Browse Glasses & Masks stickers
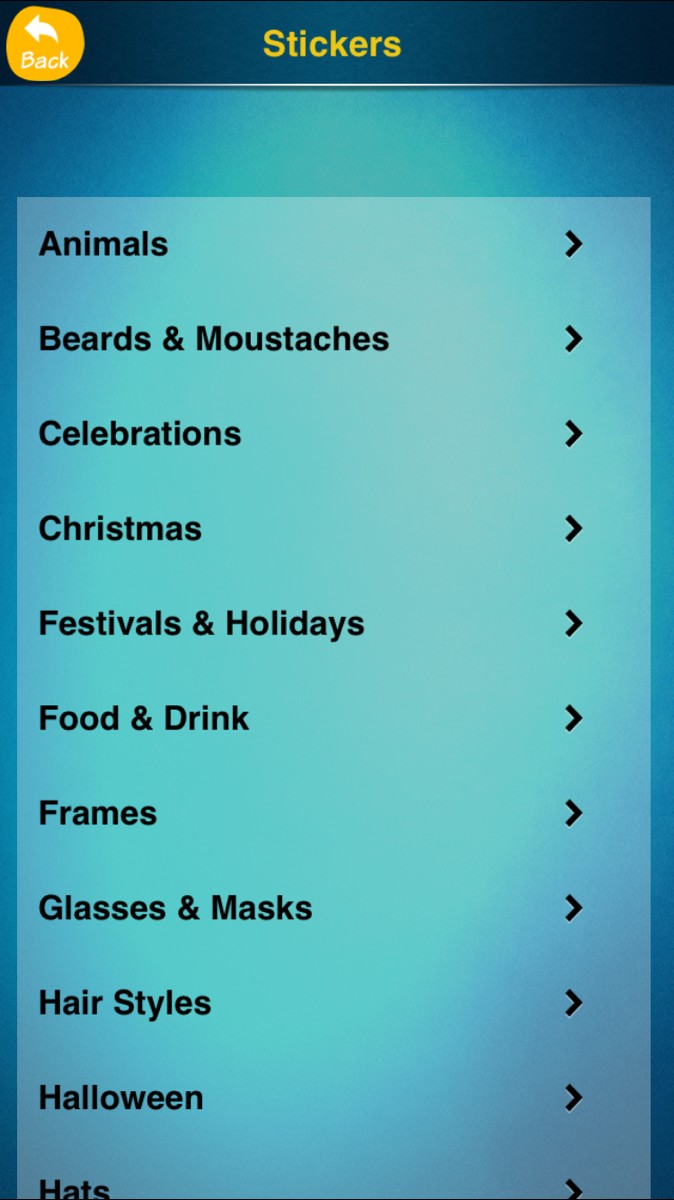The width and height of the screenshot is (674, 1200). pos(310,909)
